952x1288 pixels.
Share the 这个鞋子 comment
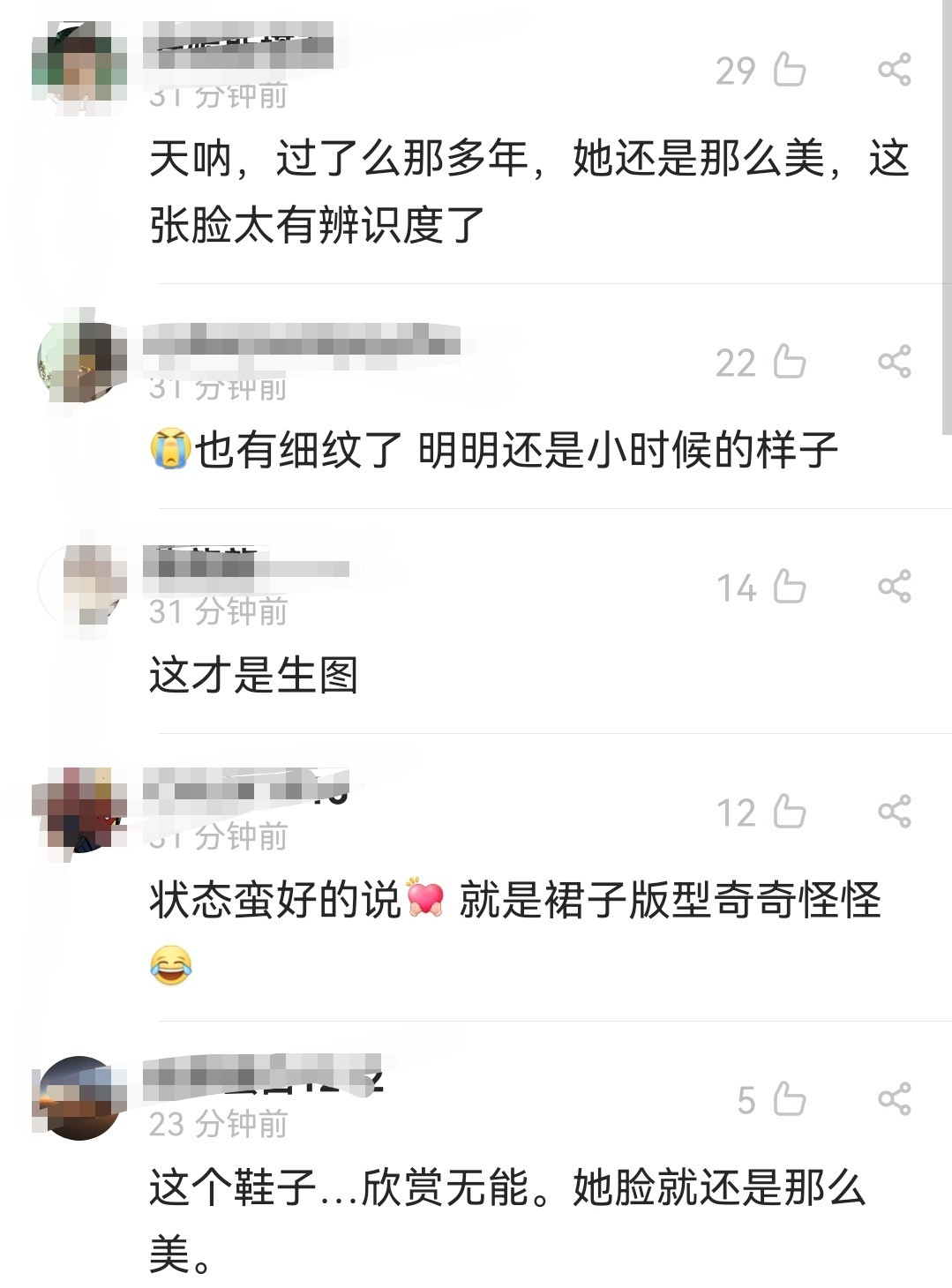click(x=894, y=1099)
